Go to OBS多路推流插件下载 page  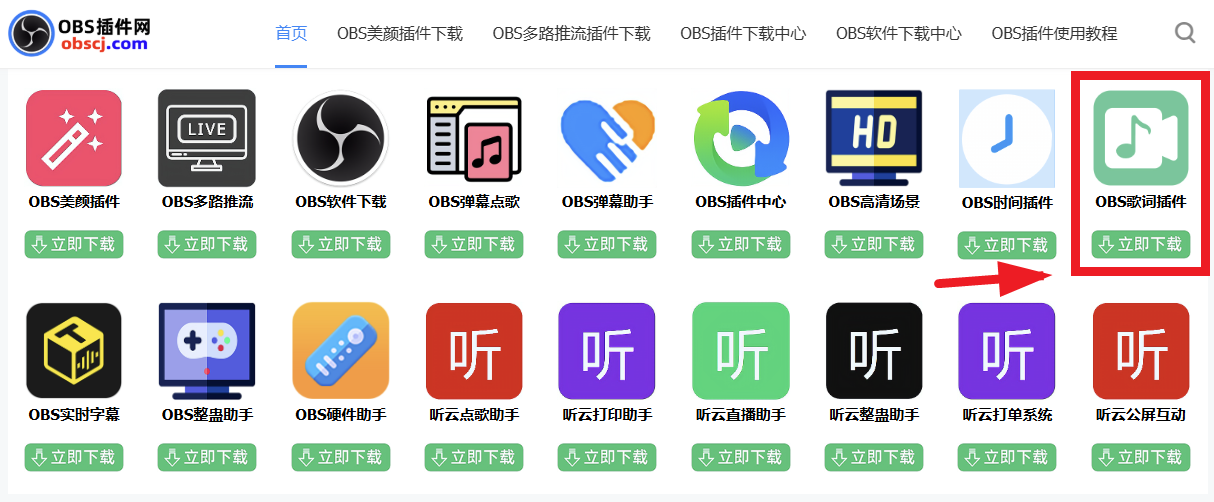[x=571, y=33]
